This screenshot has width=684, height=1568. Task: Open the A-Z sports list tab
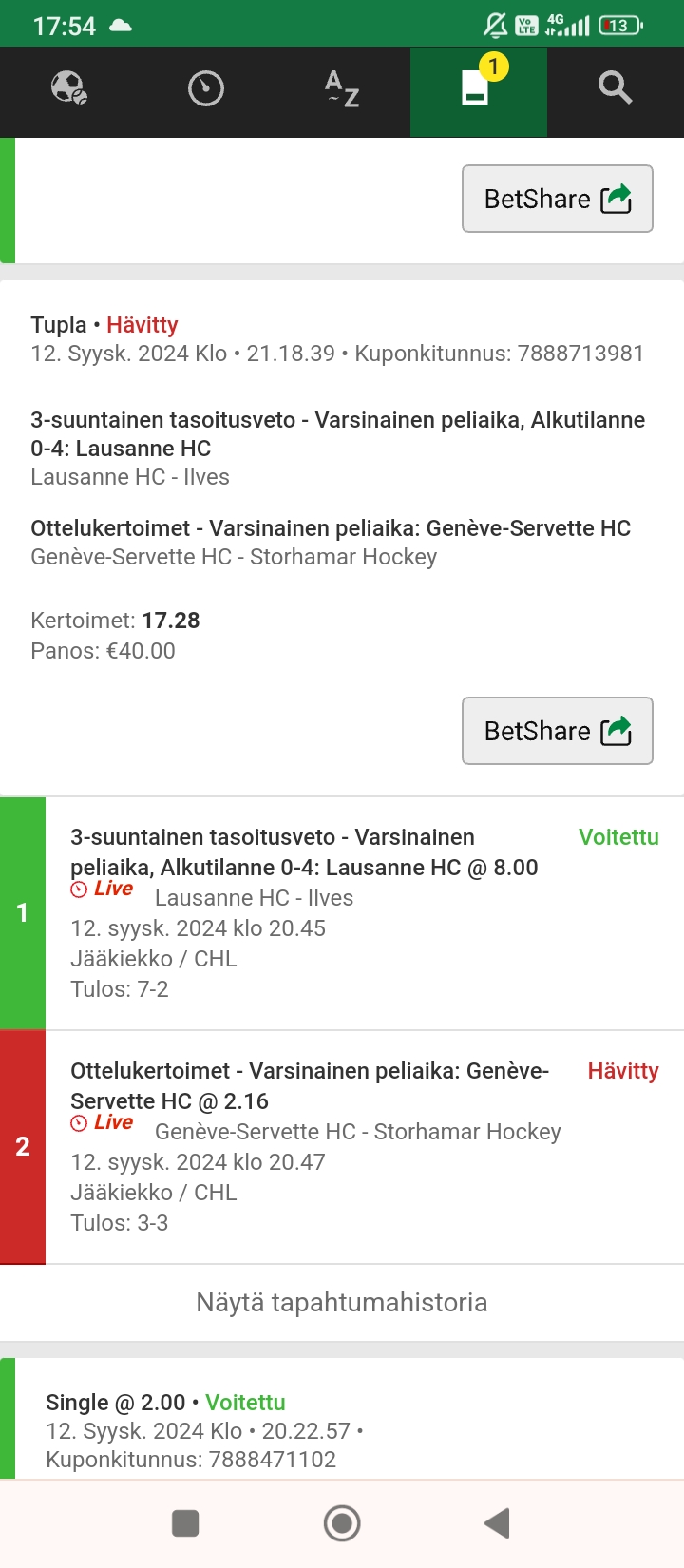(342, 89)
